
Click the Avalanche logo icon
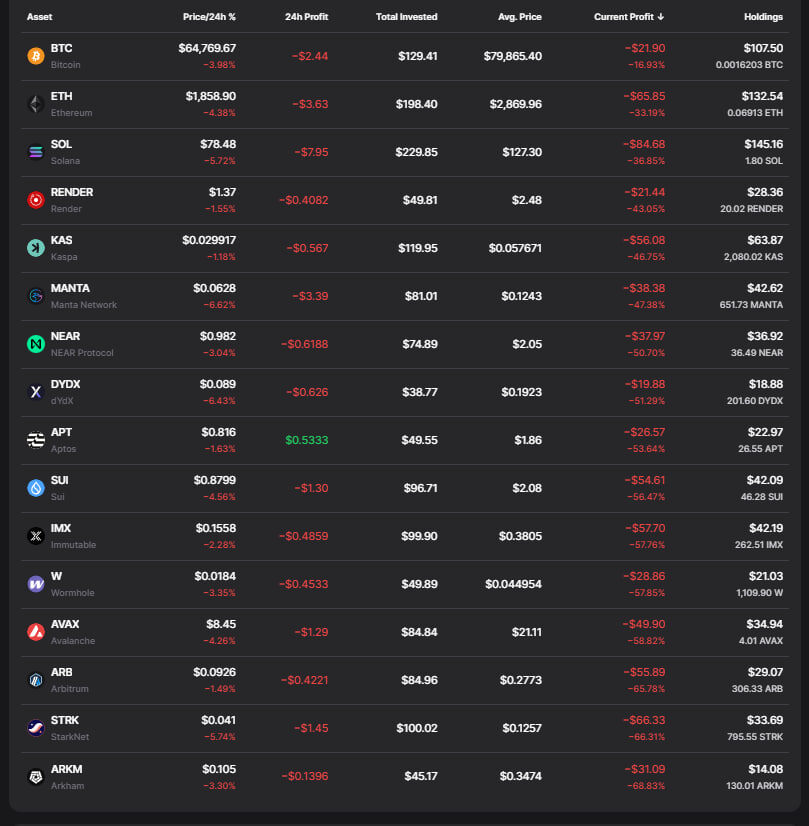coord(34,631)
